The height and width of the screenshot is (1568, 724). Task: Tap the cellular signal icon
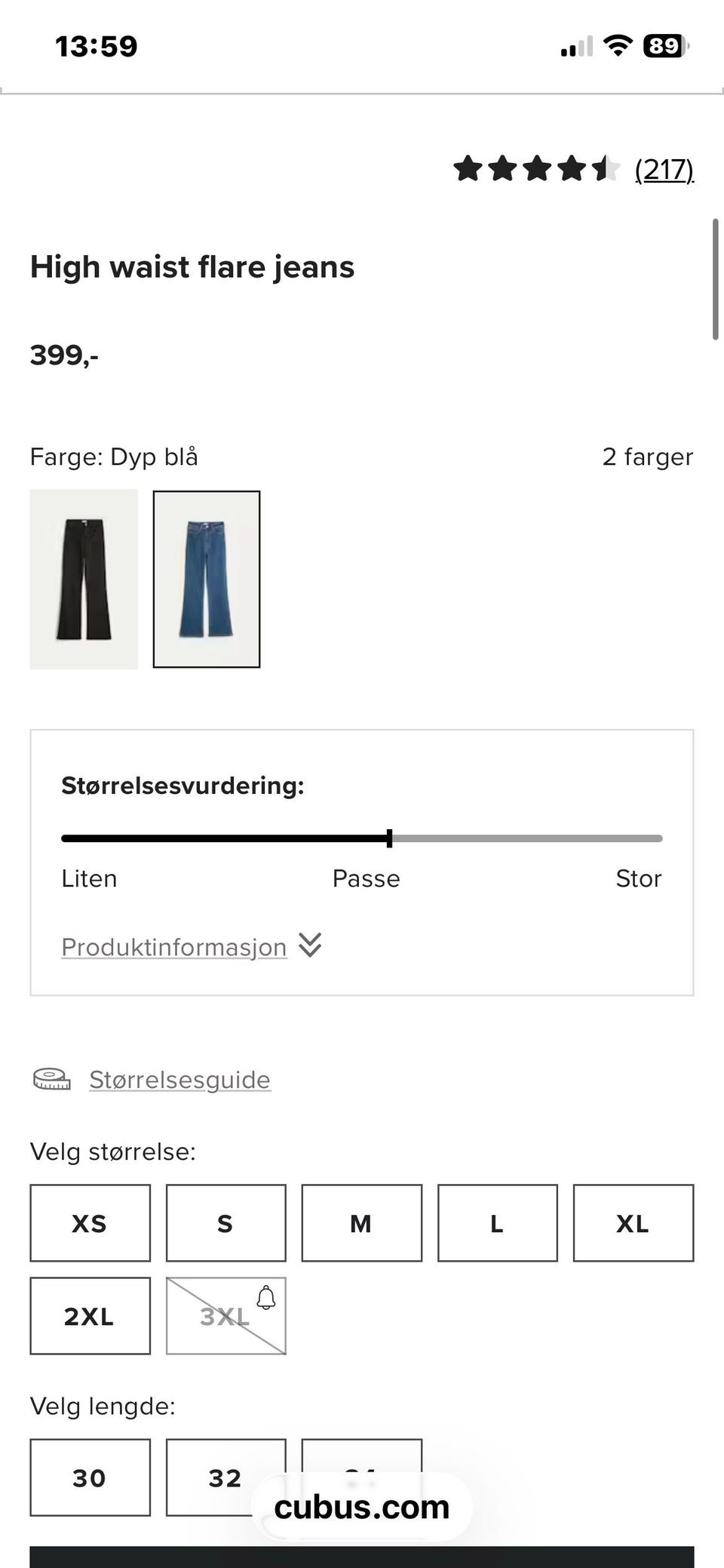pyautogui.click(x=575, y=45)
